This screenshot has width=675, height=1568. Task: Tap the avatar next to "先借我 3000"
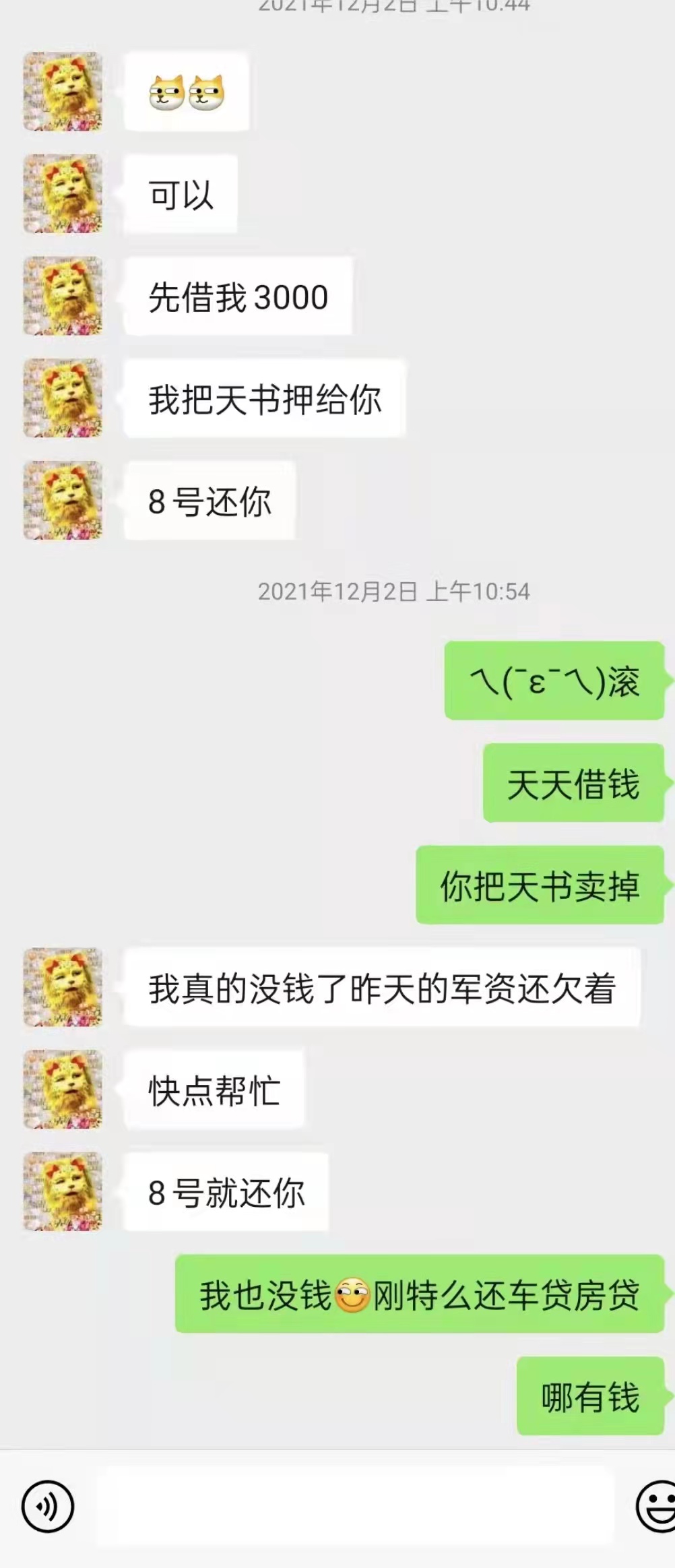pyautogui.click(x=63, y=296)
